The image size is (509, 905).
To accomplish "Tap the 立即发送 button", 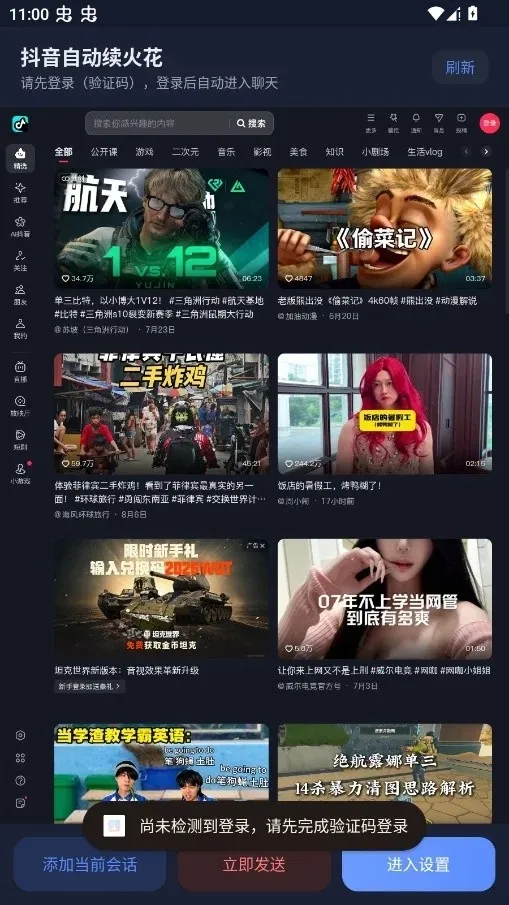I will (x=254, y=864).
